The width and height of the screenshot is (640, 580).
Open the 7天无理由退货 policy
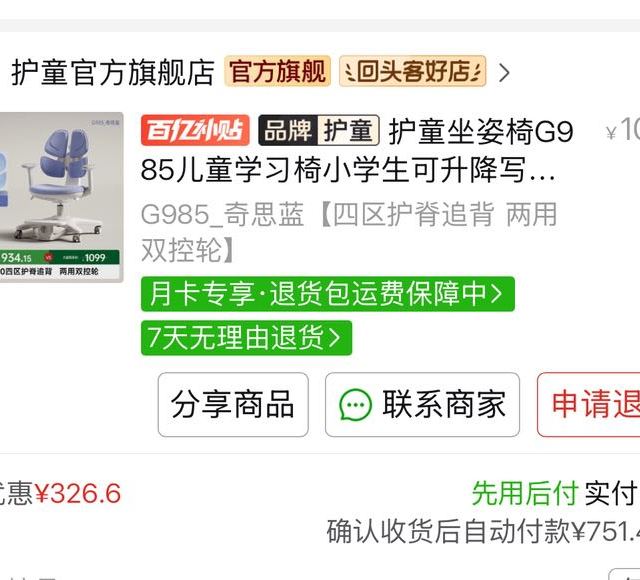click(x=246, y=338)
